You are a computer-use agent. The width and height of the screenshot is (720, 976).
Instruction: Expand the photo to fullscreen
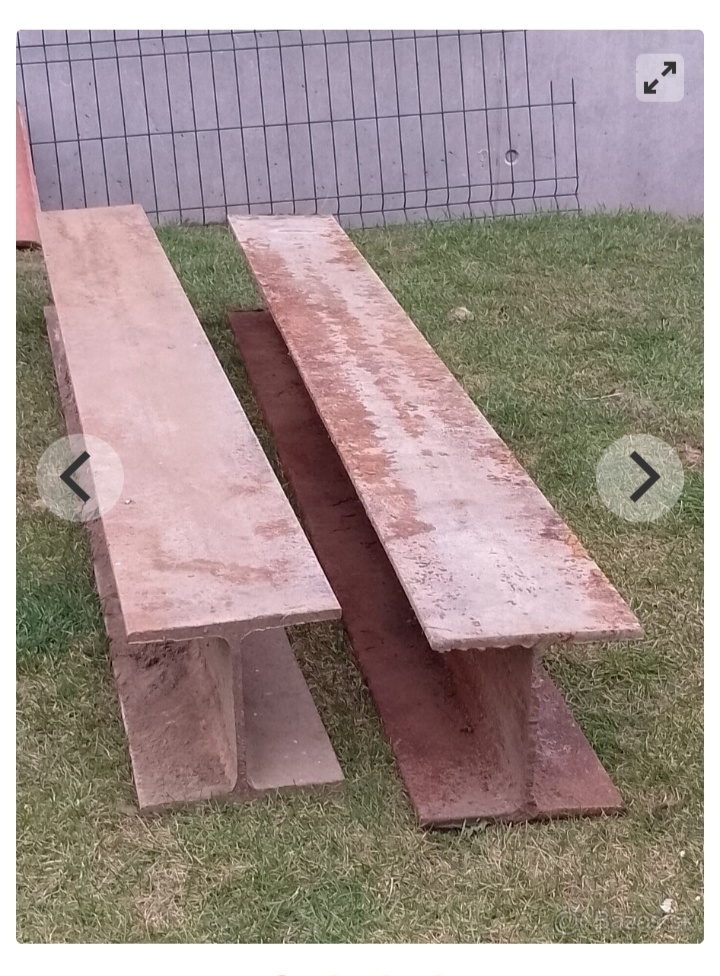pyautogui.click(x=660, y=78)
